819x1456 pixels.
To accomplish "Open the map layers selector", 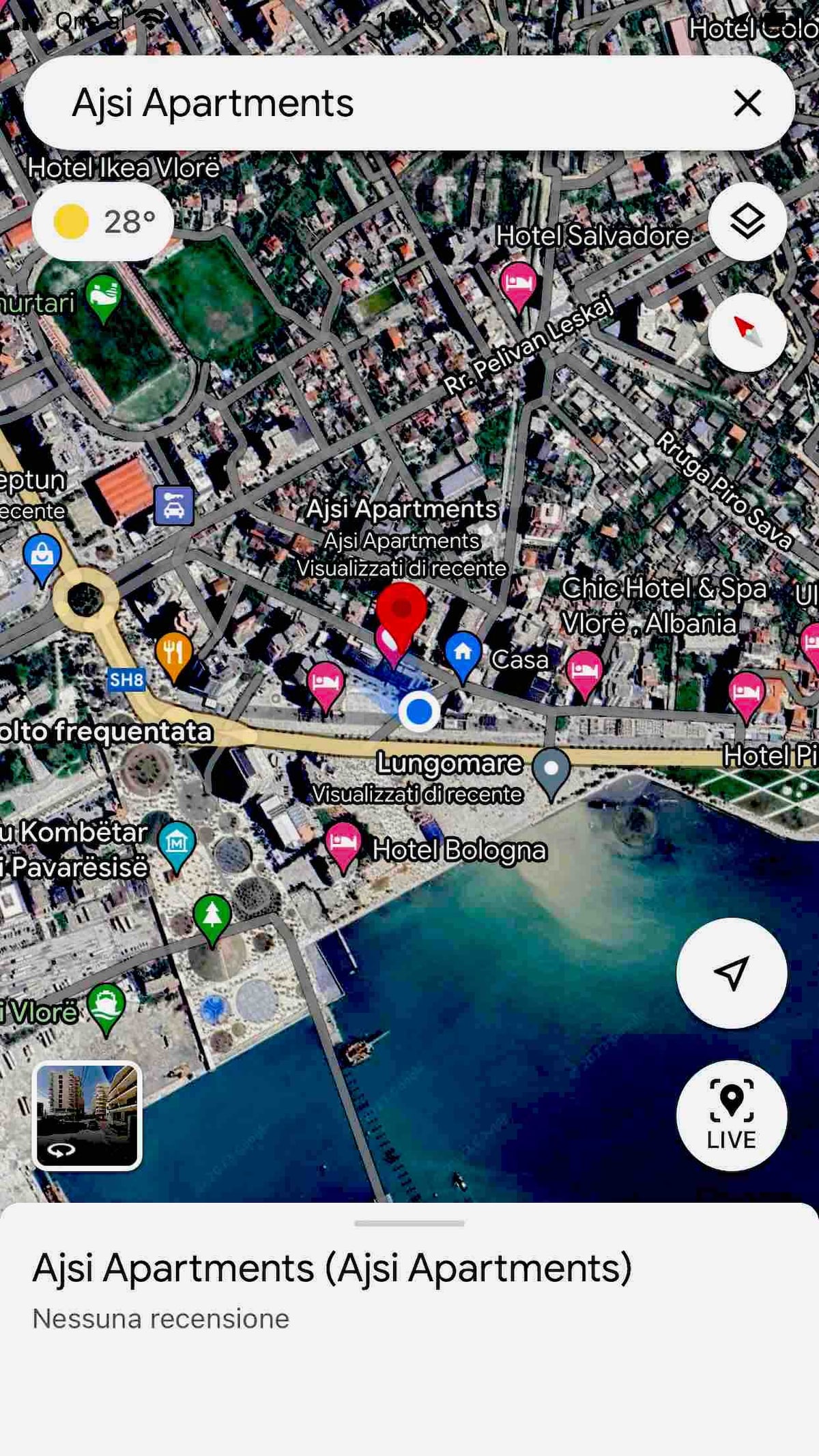I will (x=747, y=221).
